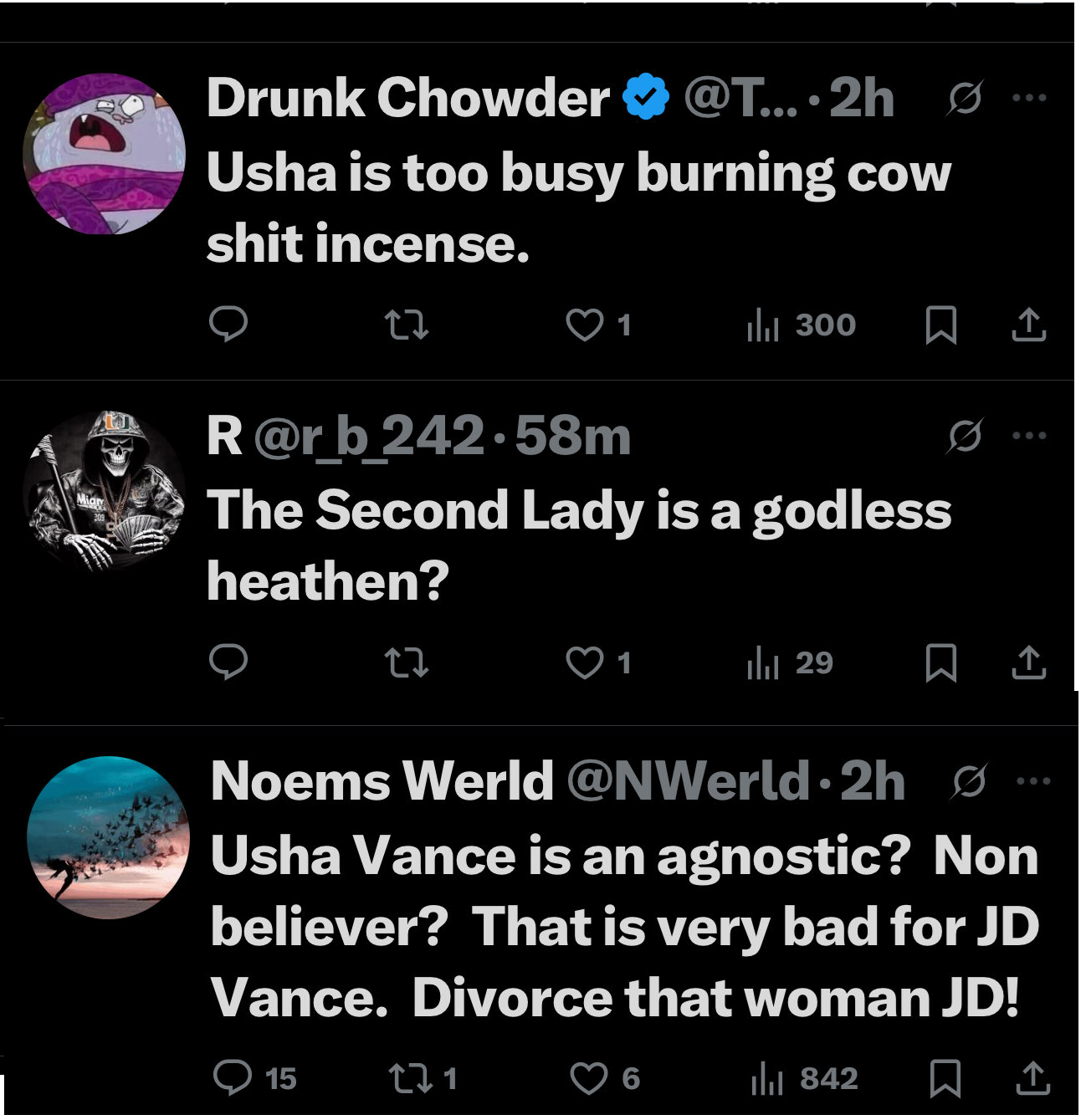Screen dimensions: 1086x1120
Task: Reply to the tweet by @r_b_242
Action: pyautogui.click(x=228, y=662)
